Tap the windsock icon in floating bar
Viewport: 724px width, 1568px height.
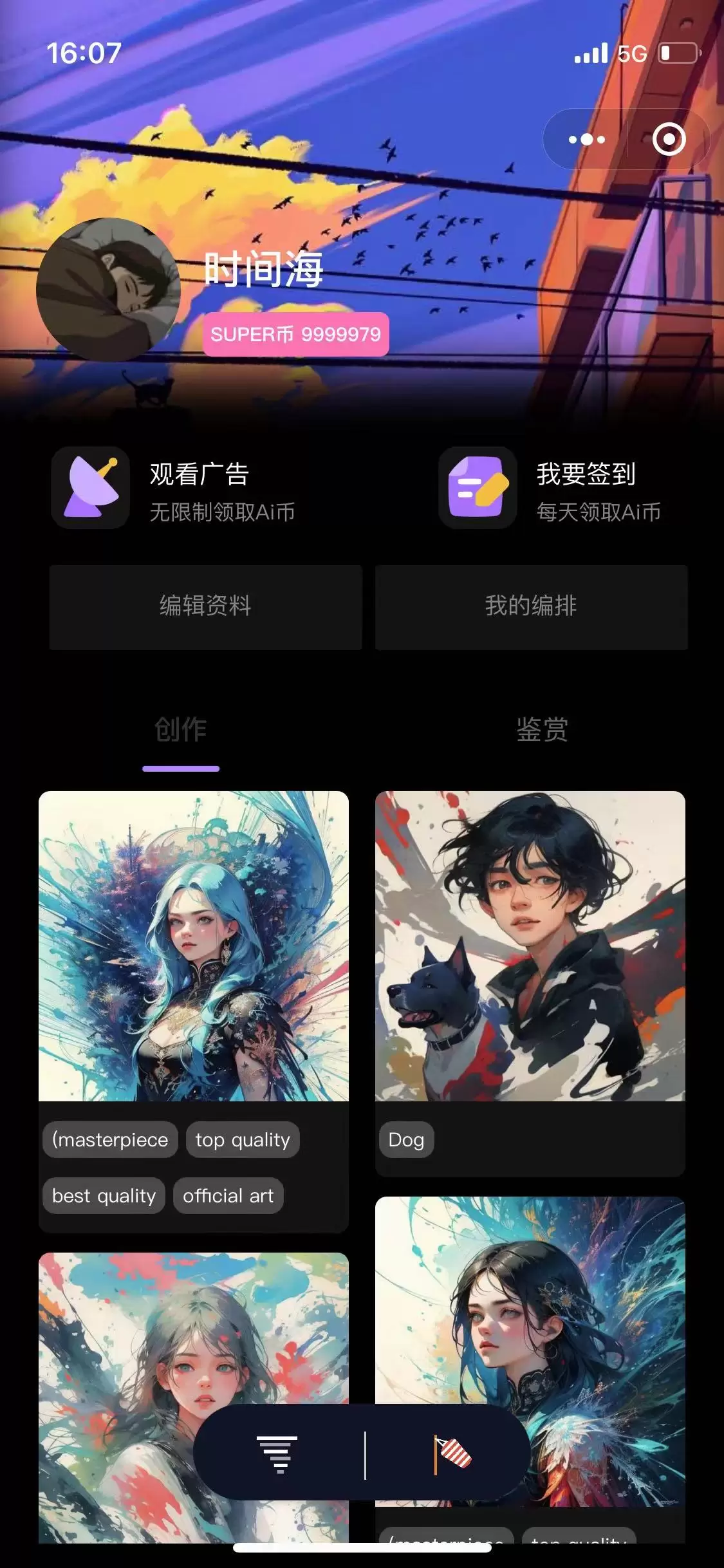coord(452,1455)
